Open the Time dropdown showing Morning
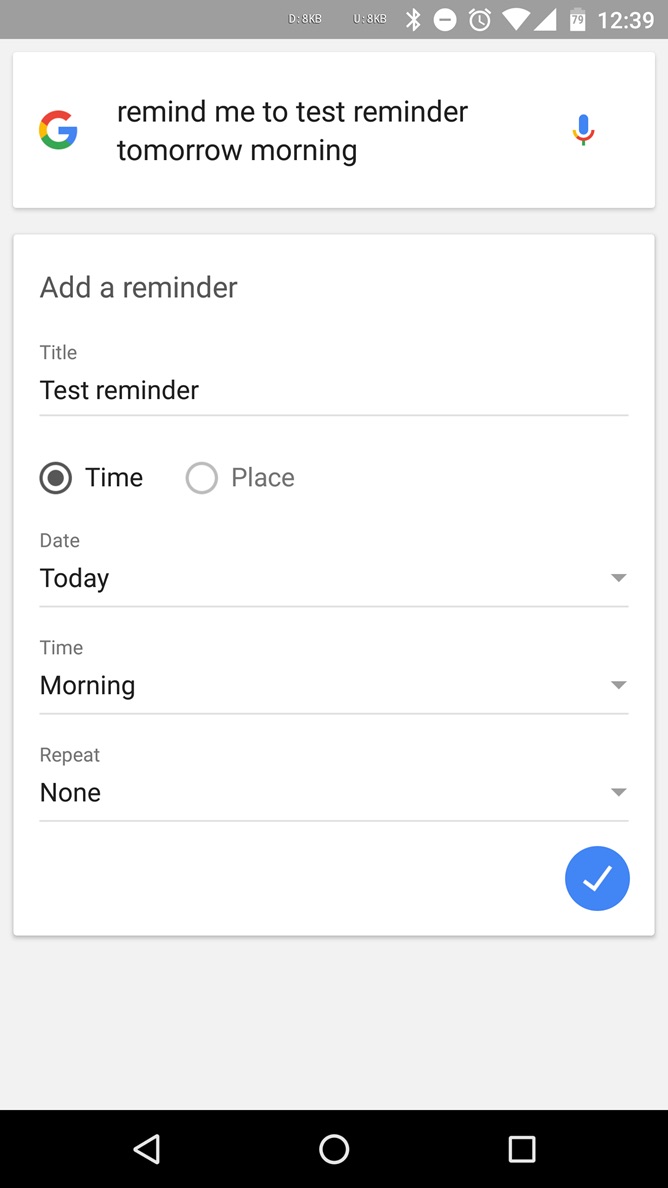668x1188 pixels. tap(333, 685)
